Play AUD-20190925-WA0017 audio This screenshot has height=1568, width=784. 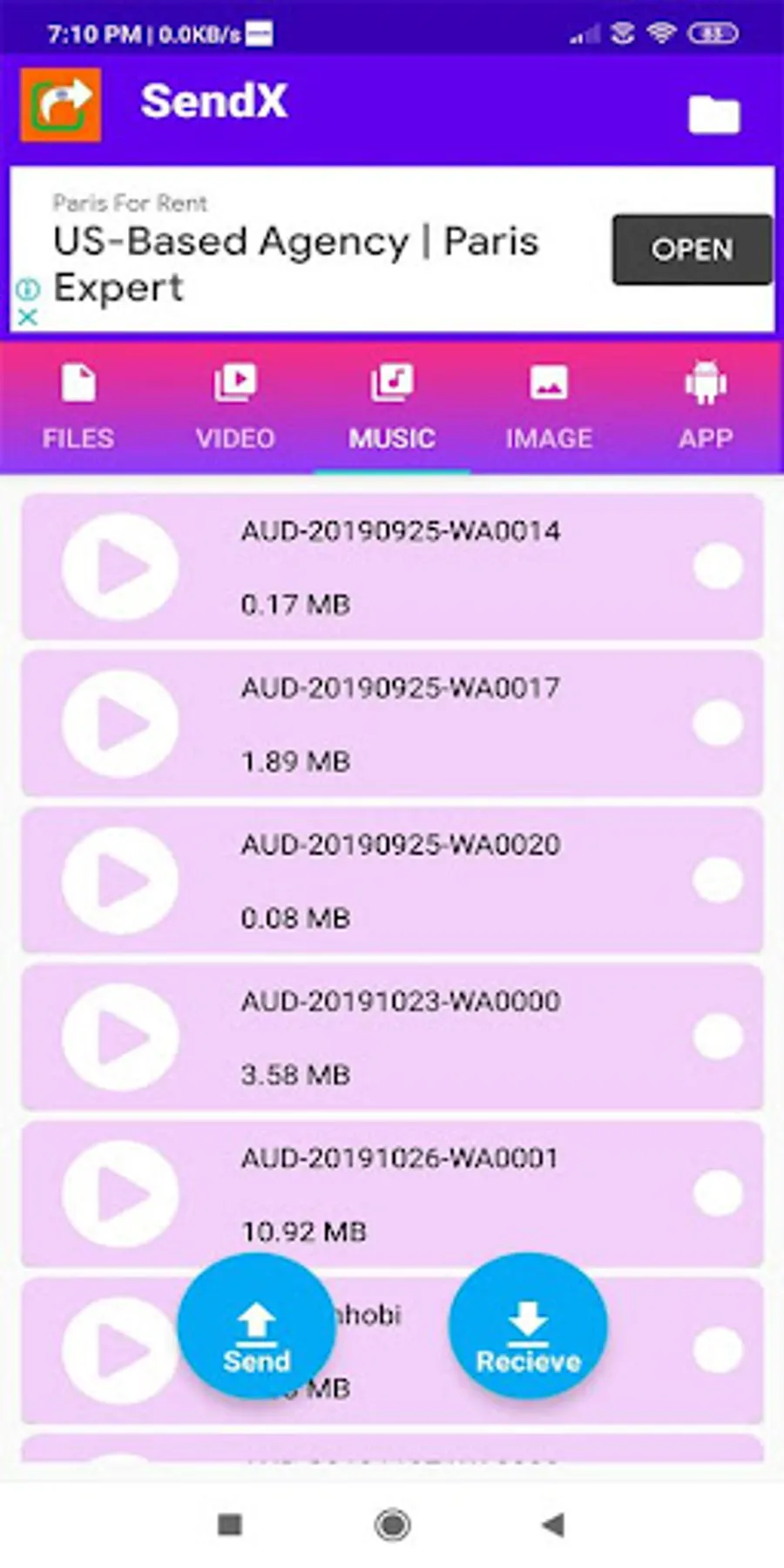click(x=119, y=724)
